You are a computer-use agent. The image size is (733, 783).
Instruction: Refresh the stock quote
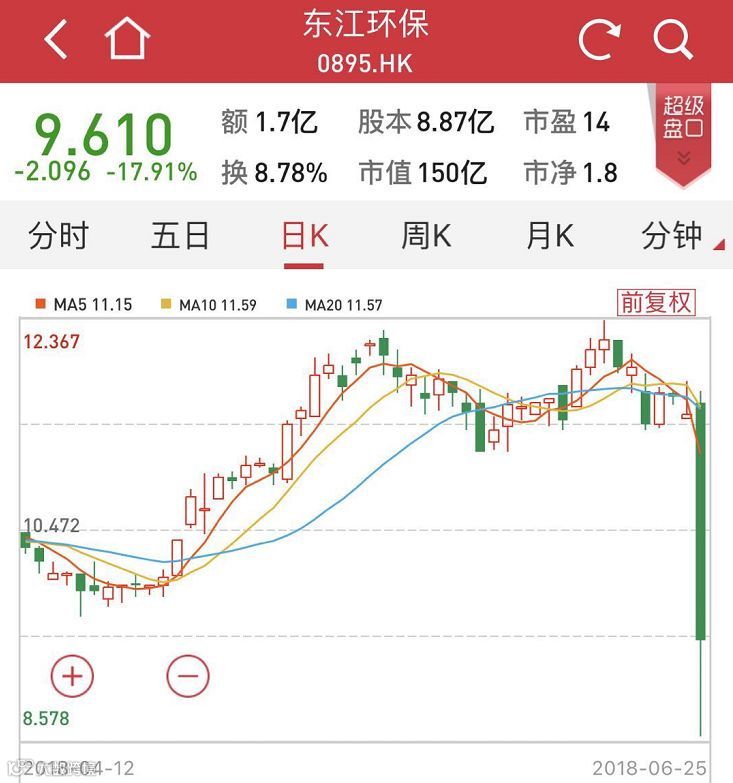coord(600,41)
